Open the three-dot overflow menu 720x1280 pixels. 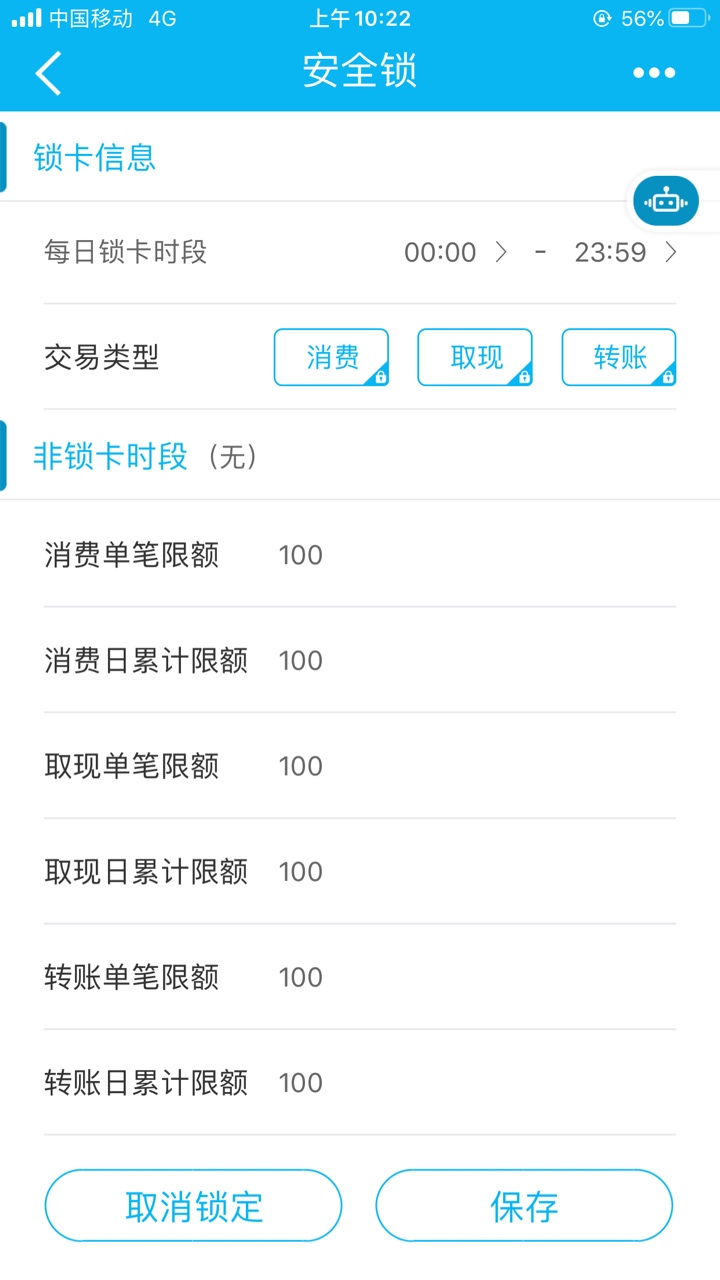click(x=654, y=73)
